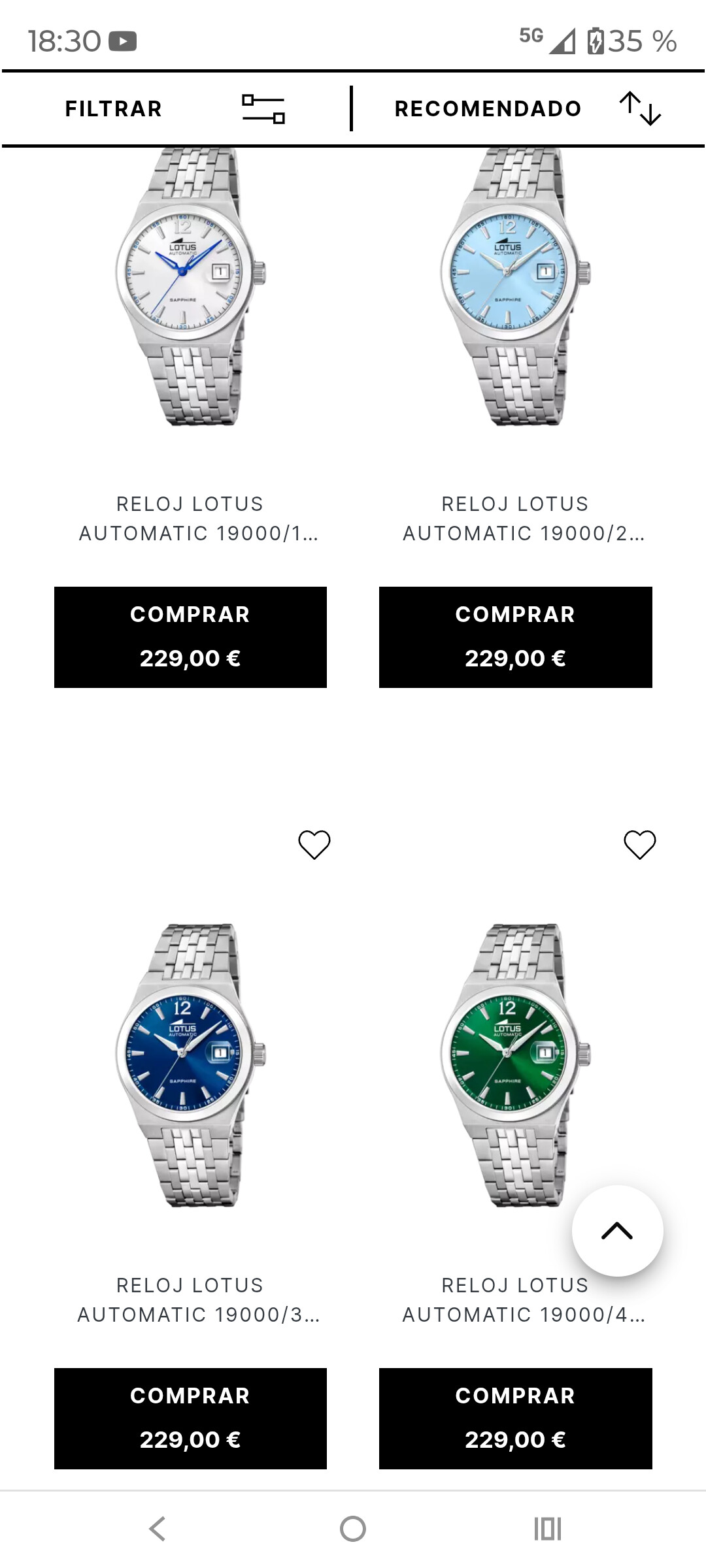Open the Filtrar filter options

175,108
